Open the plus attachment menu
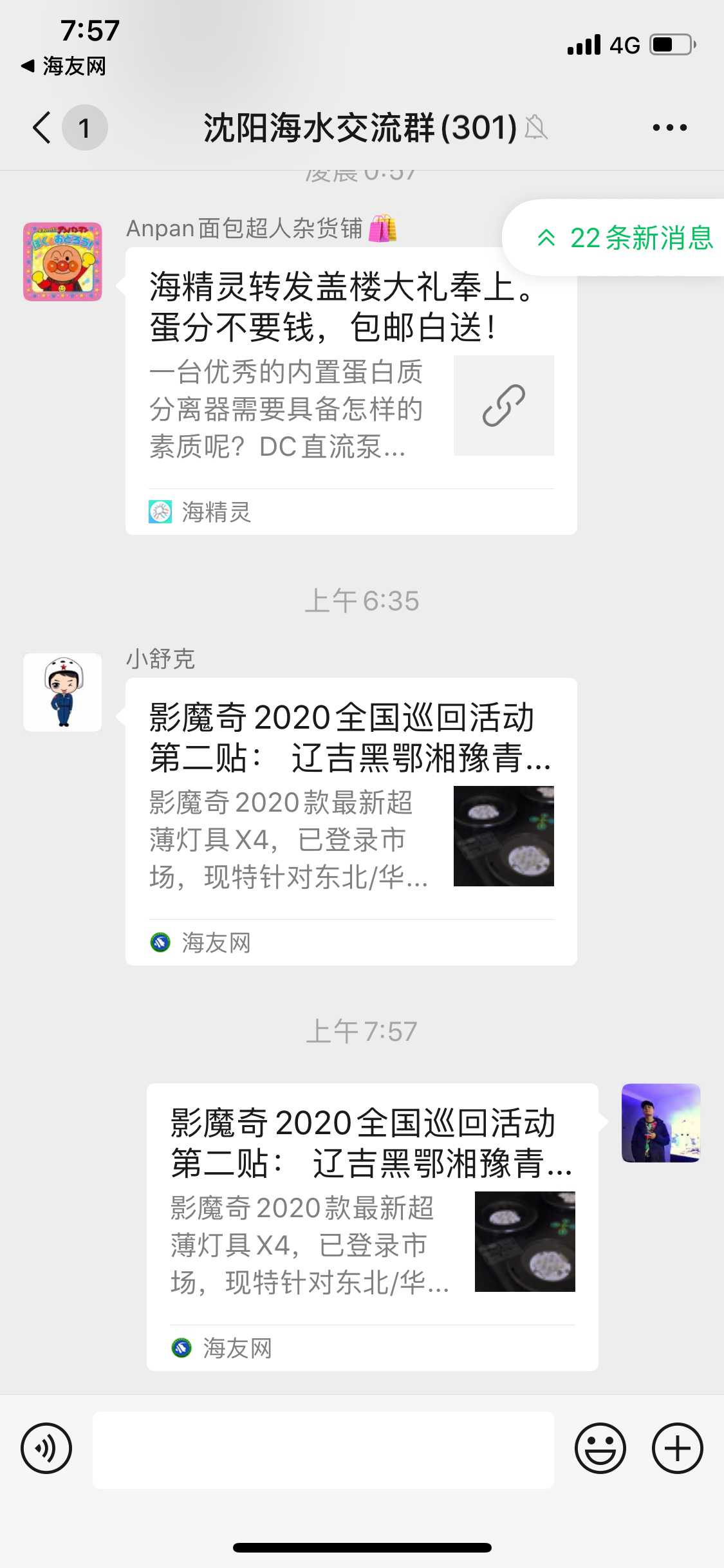Image resolution: width=724 pixels, height=1568 pixels. (677, 1448)
